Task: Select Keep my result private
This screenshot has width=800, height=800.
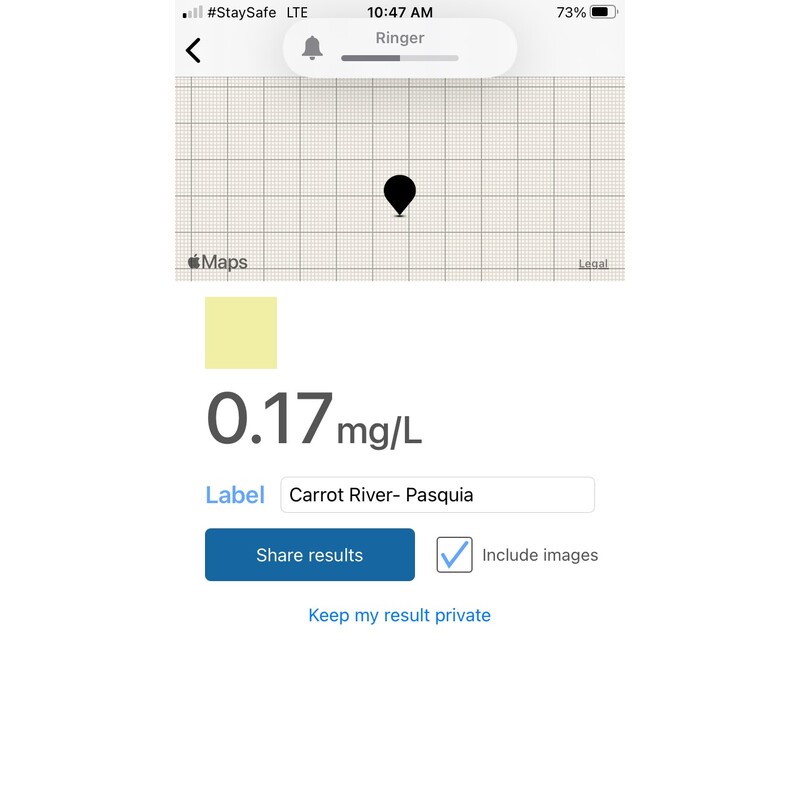Action: tap(399, 615)
